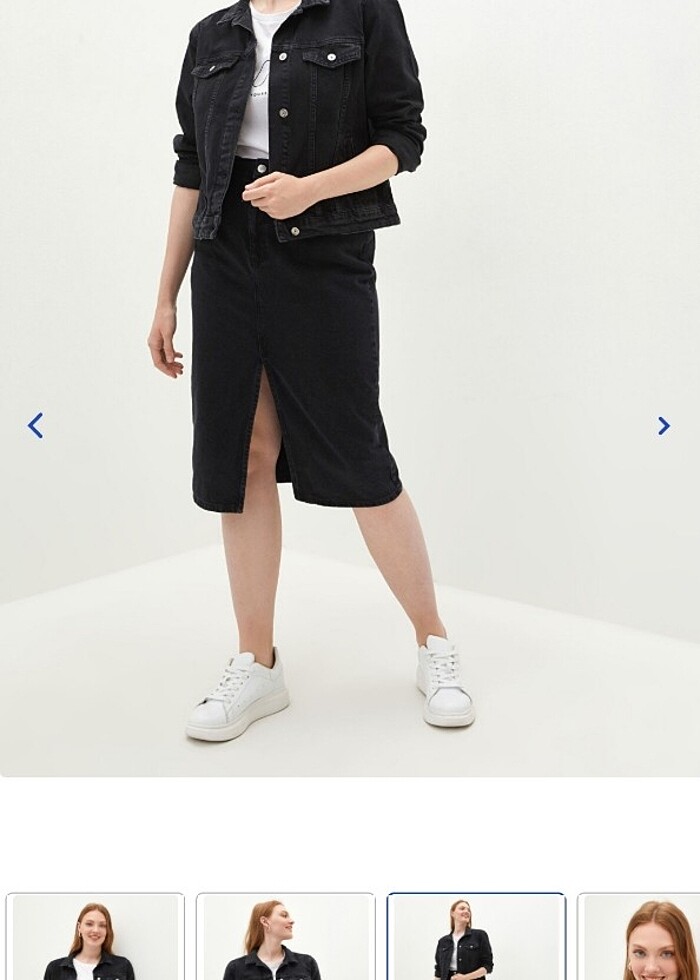This screenshot has height=980, width=700.
Task: Show the next product photo
Action: click(663, 426)
